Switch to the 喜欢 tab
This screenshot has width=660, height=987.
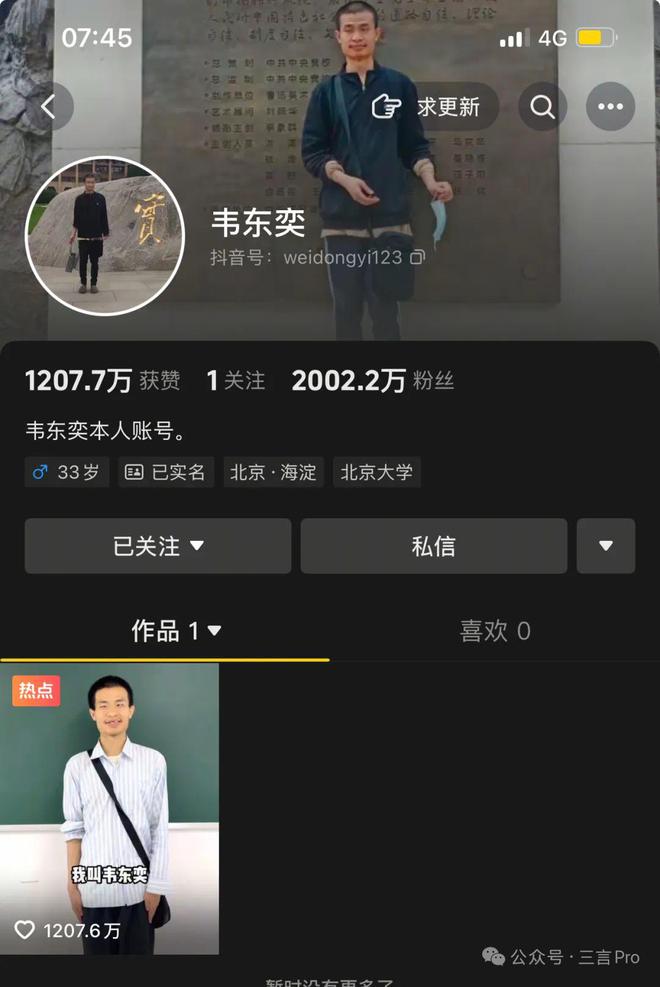point(494,631)
